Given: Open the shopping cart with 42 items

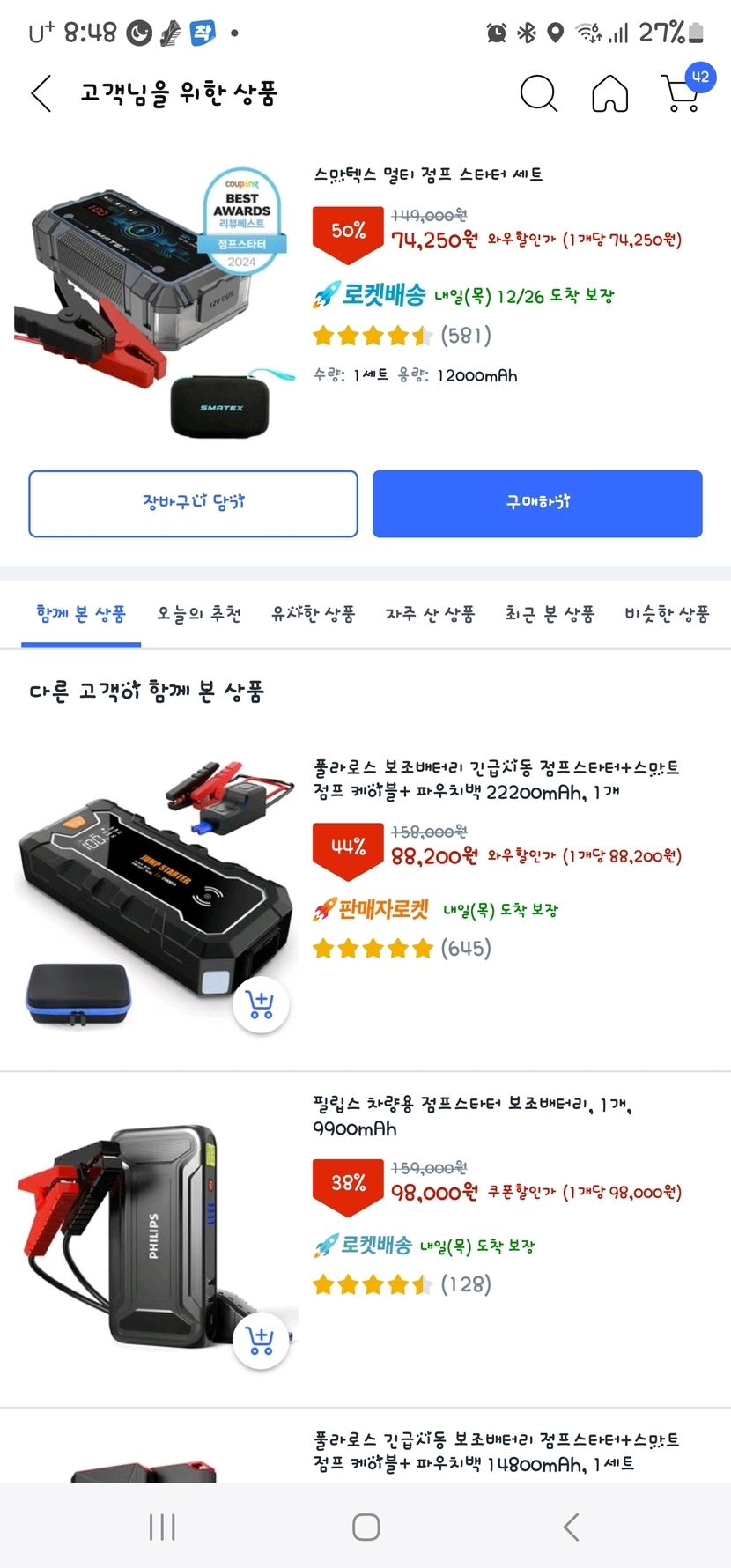Looking at the screenshot, I should (x=683, y=92).
